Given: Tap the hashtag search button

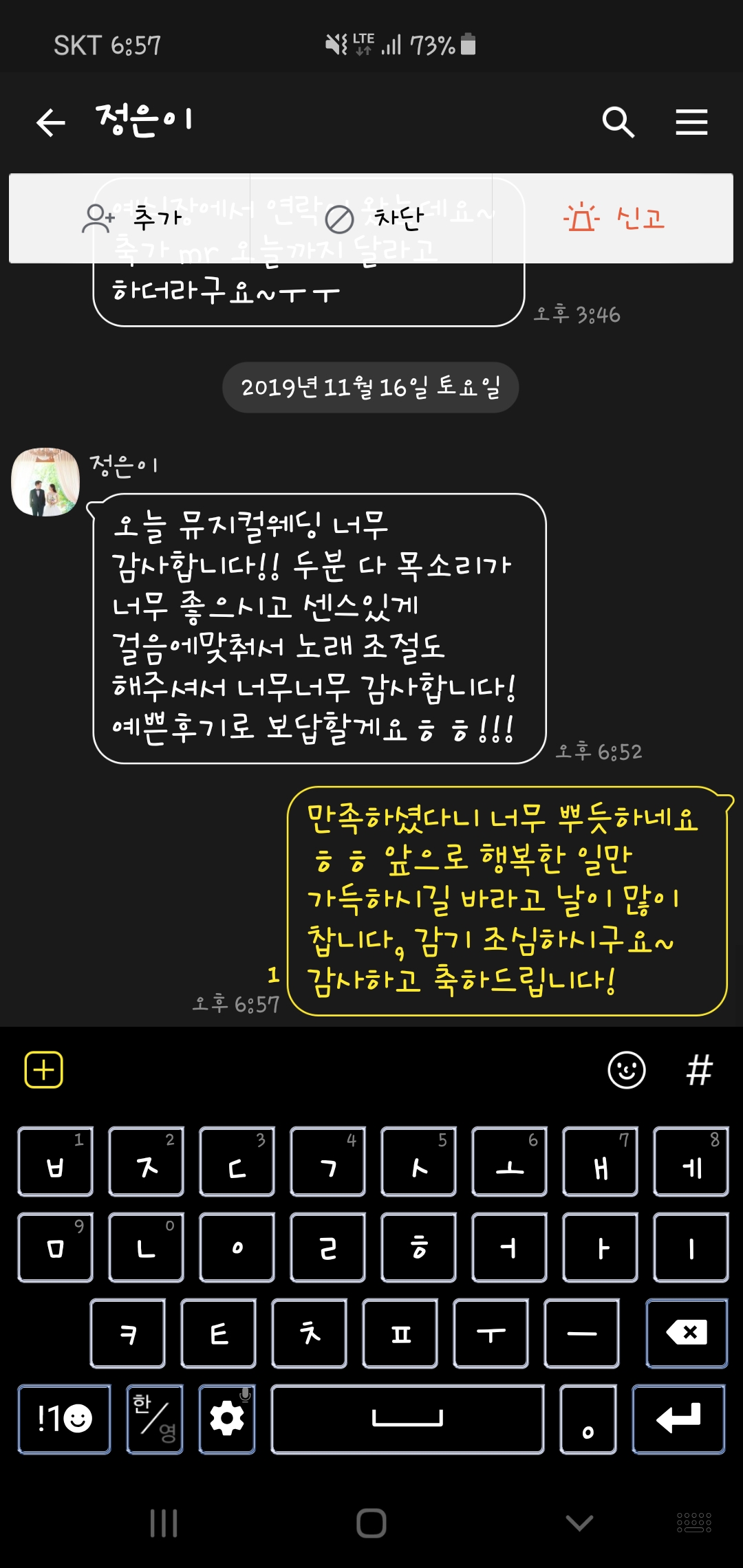Looking at the screenshot, I should (x=699, y=1070).
